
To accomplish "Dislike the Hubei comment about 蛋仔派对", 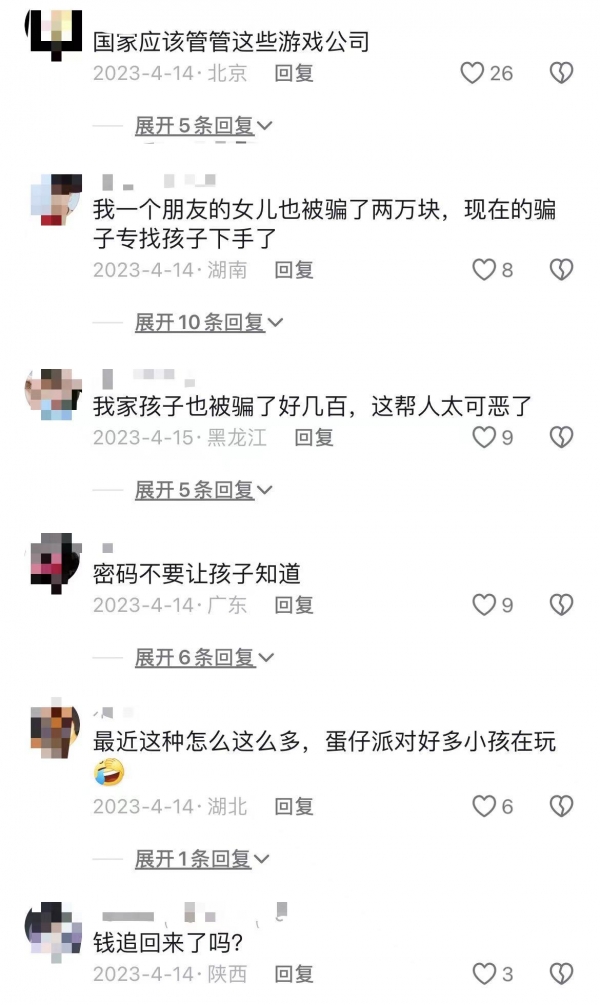I will (562, 805).
